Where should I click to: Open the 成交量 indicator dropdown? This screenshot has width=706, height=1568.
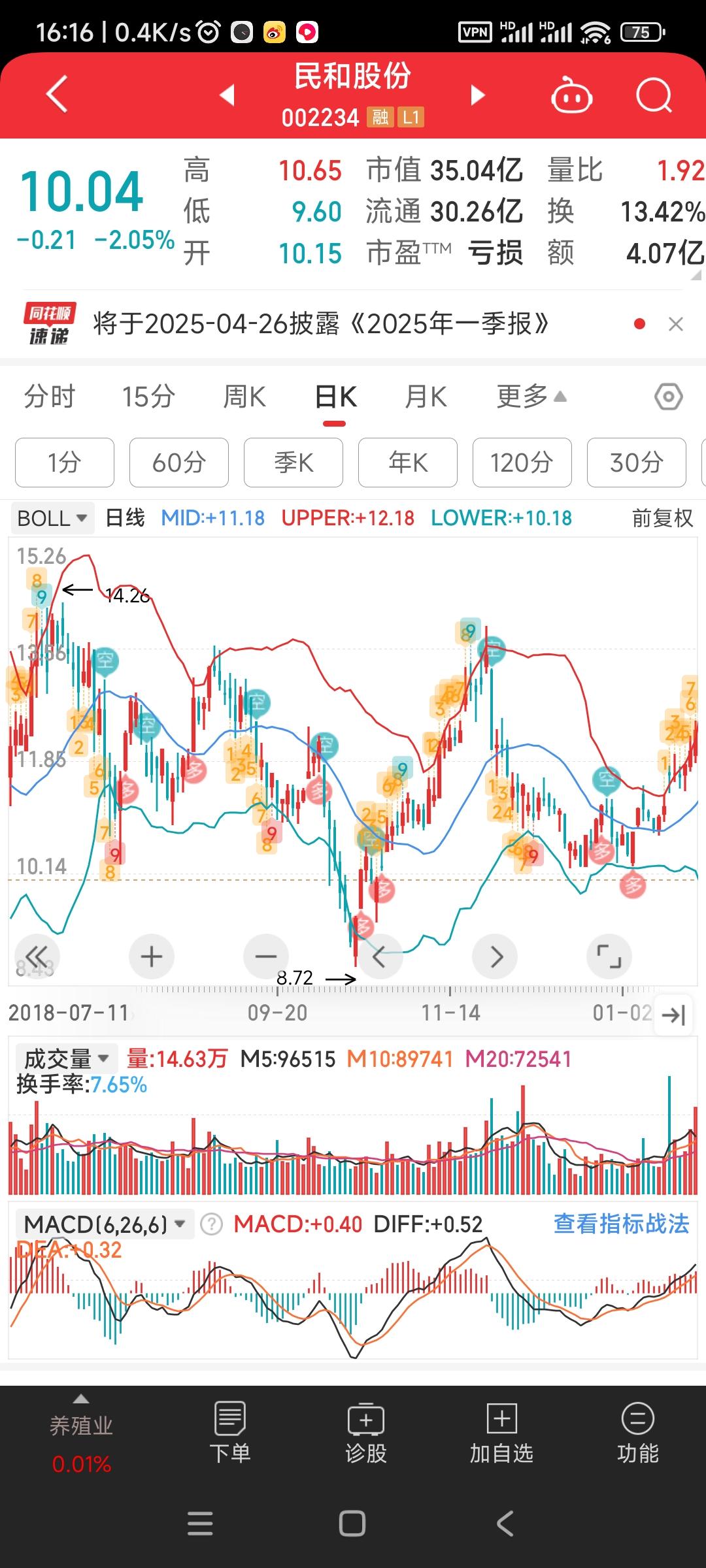66,1059
